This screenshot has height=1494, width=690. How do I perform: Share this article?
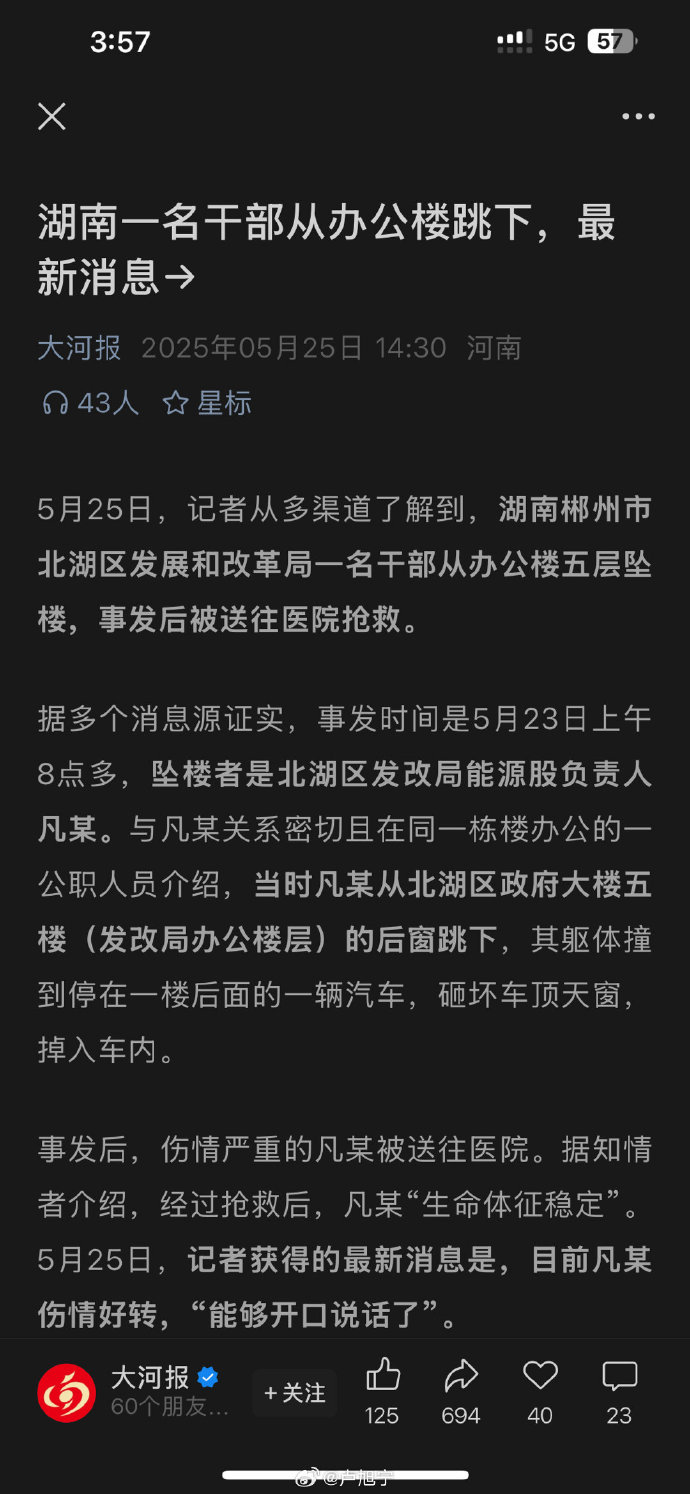coord(461,1378)
